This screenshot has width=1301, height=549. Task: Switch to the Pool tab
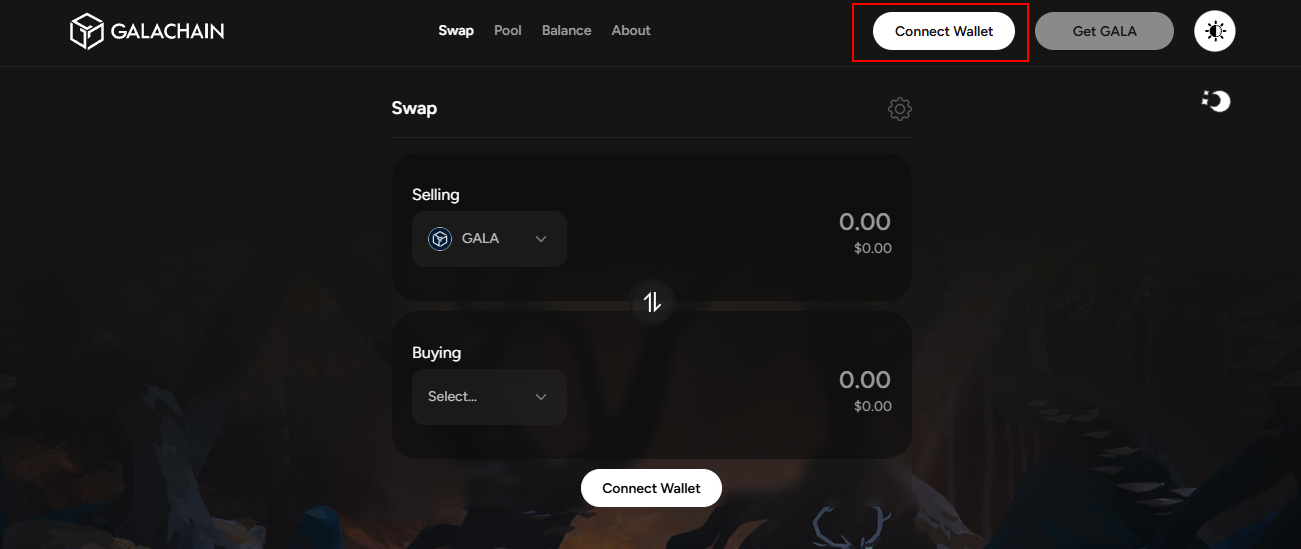pyautogui.click(x=508, y=30)
